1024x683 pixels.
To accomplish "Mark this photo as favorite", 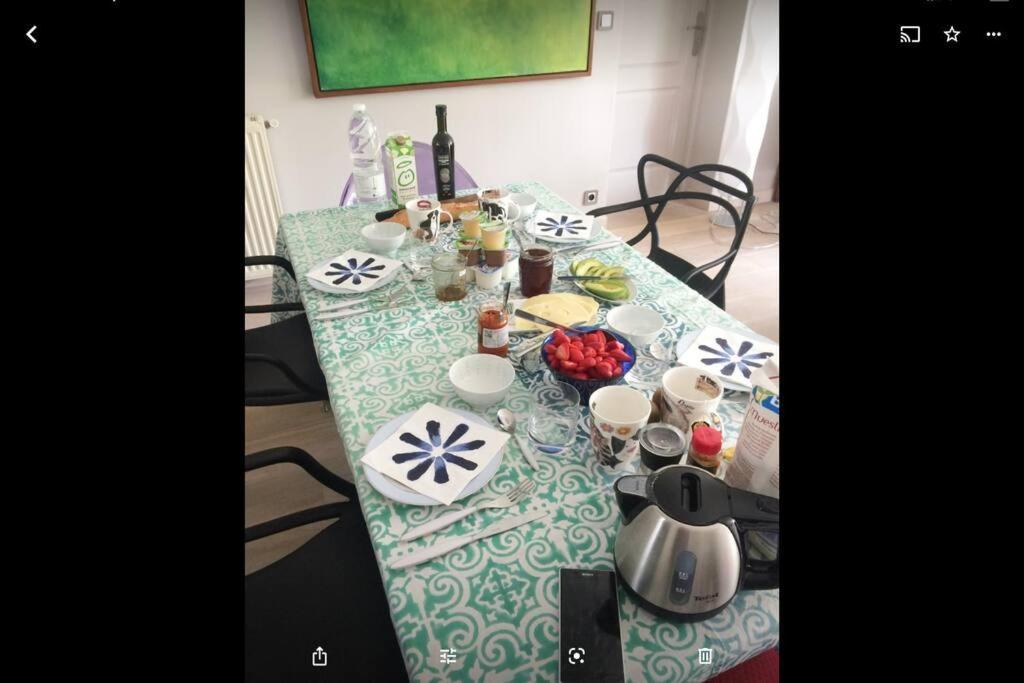I will pos(952,34).
